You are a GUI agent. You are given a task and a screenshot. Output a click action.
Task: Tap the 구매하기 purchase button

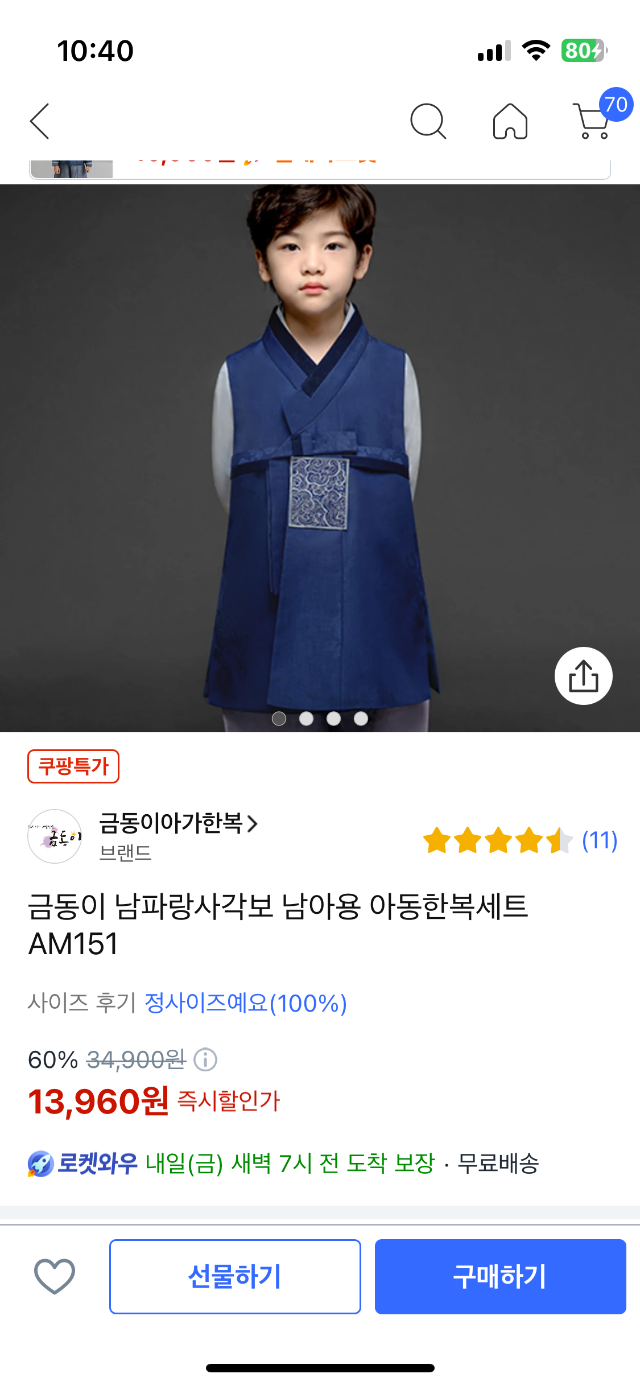500,1276
